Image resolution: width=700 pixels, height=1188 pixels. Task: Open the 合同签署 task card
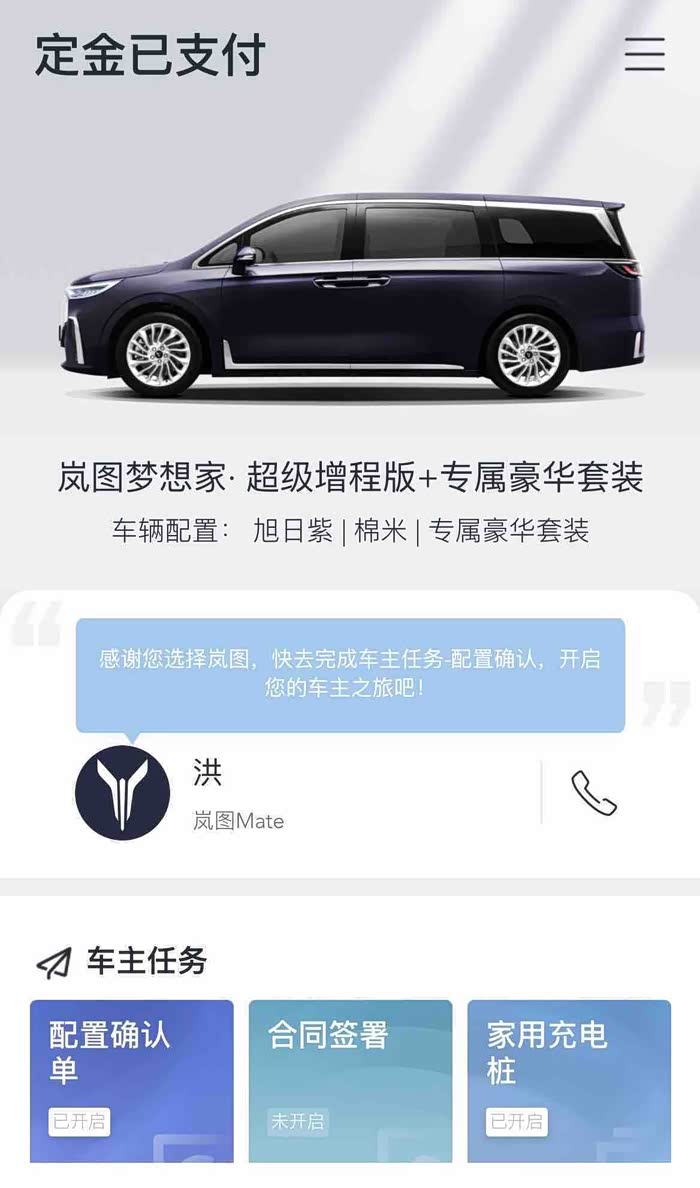pos(350,1080)
